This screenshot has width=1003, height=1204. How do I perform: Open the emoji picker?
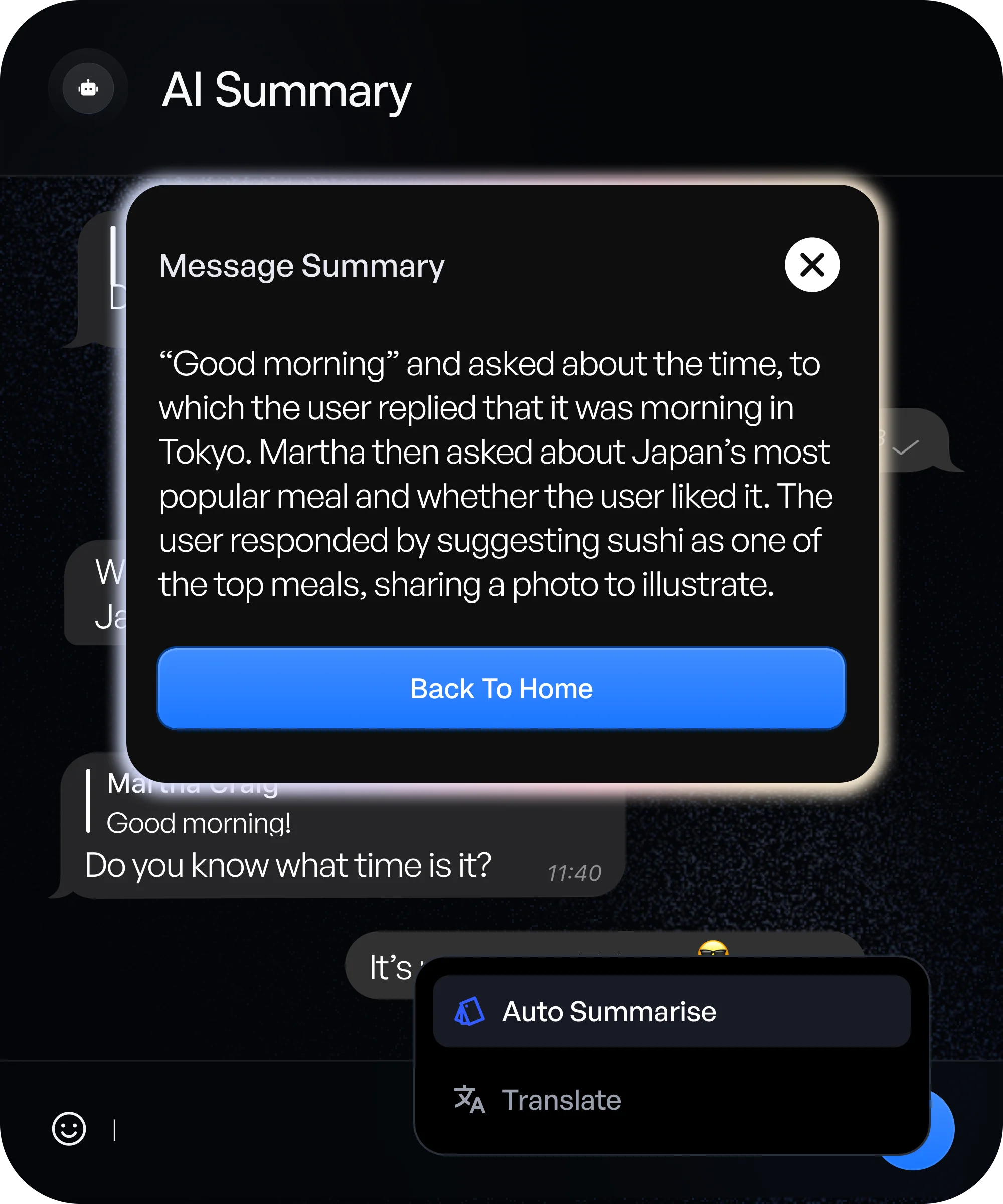click(x=69, y=1129)
